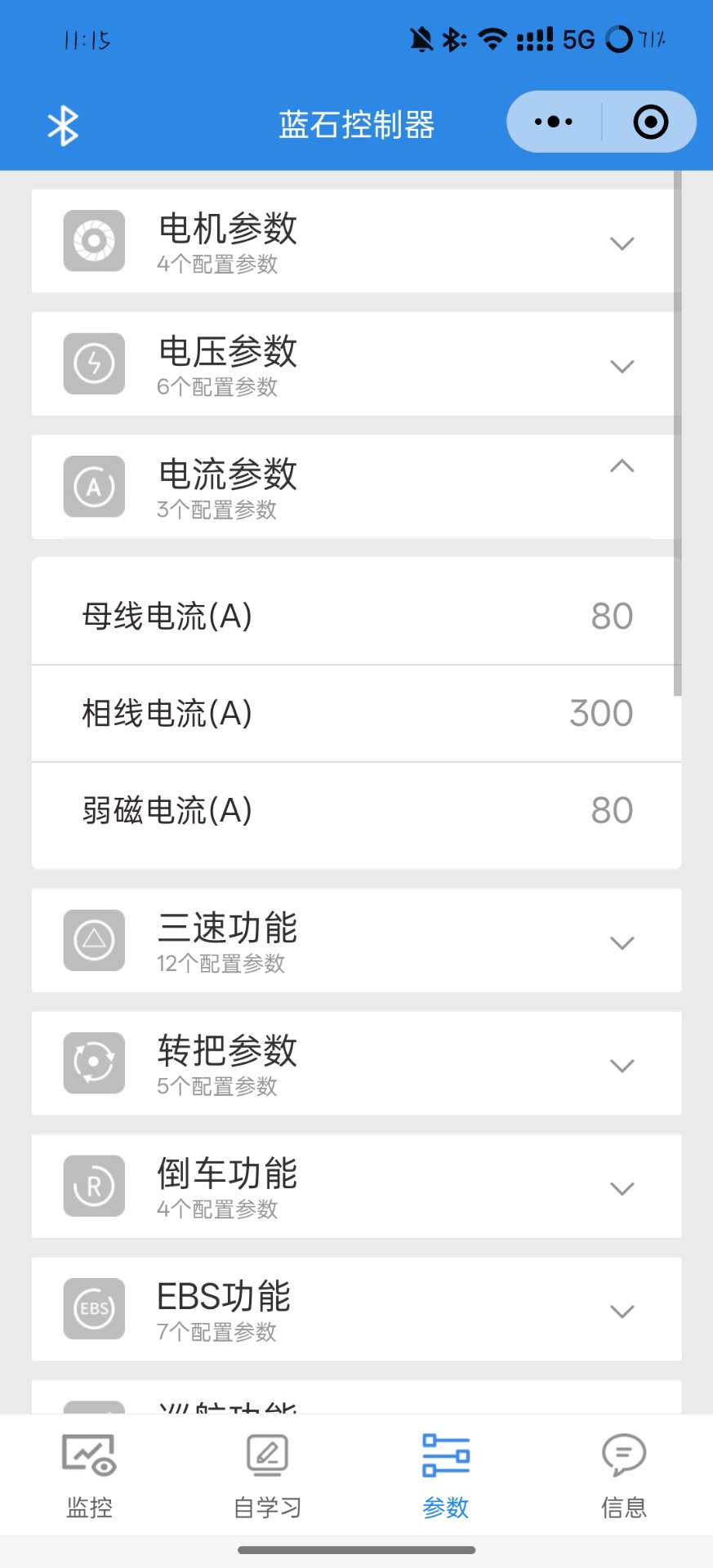
Task: Switch to the 监控 tab
Action: coord(89,1476)
